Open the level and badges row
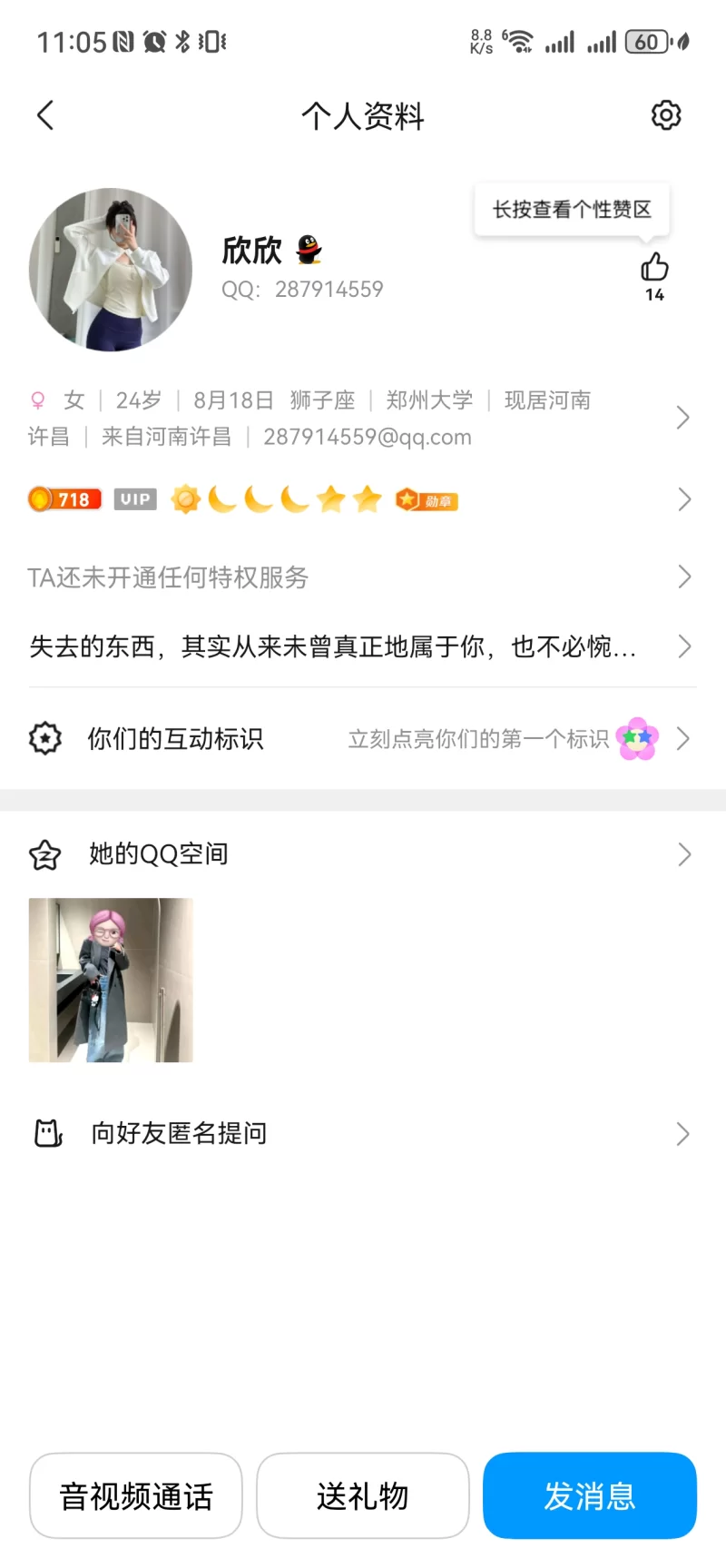The height and width of the screenshot is (1568, 726). (682, 499)
